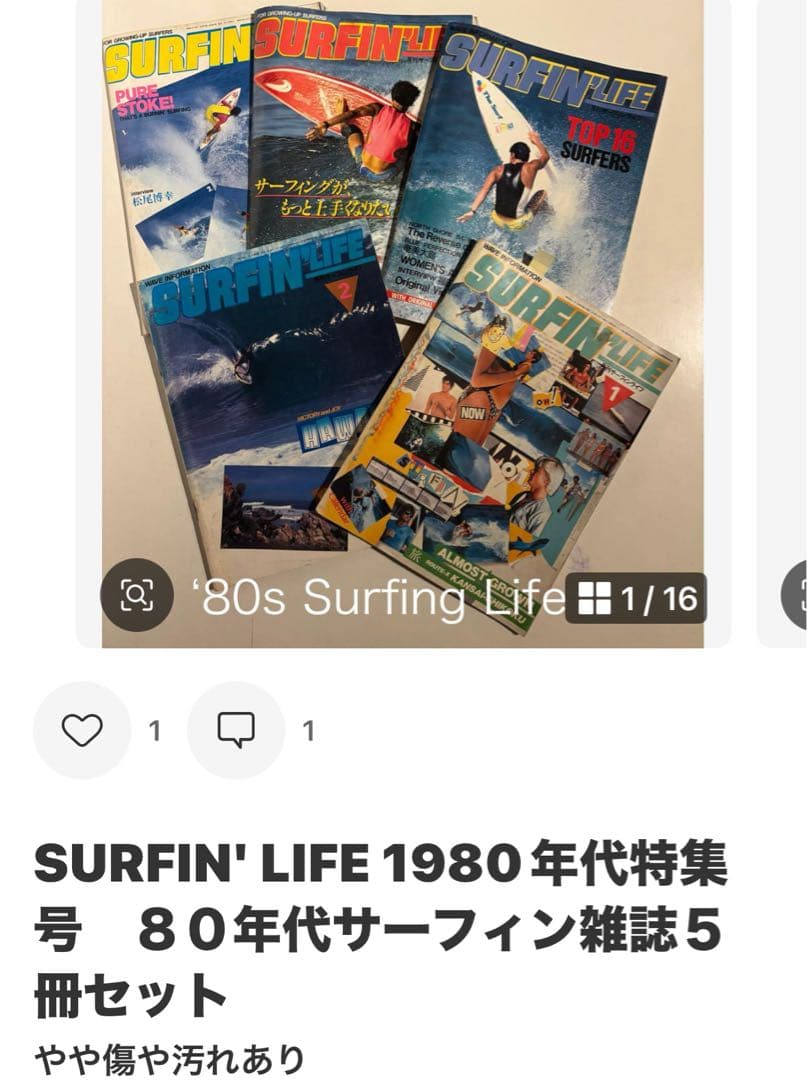807x1080 pixels.
Task: Open the comments speech bubble
Action: point(236,731)
